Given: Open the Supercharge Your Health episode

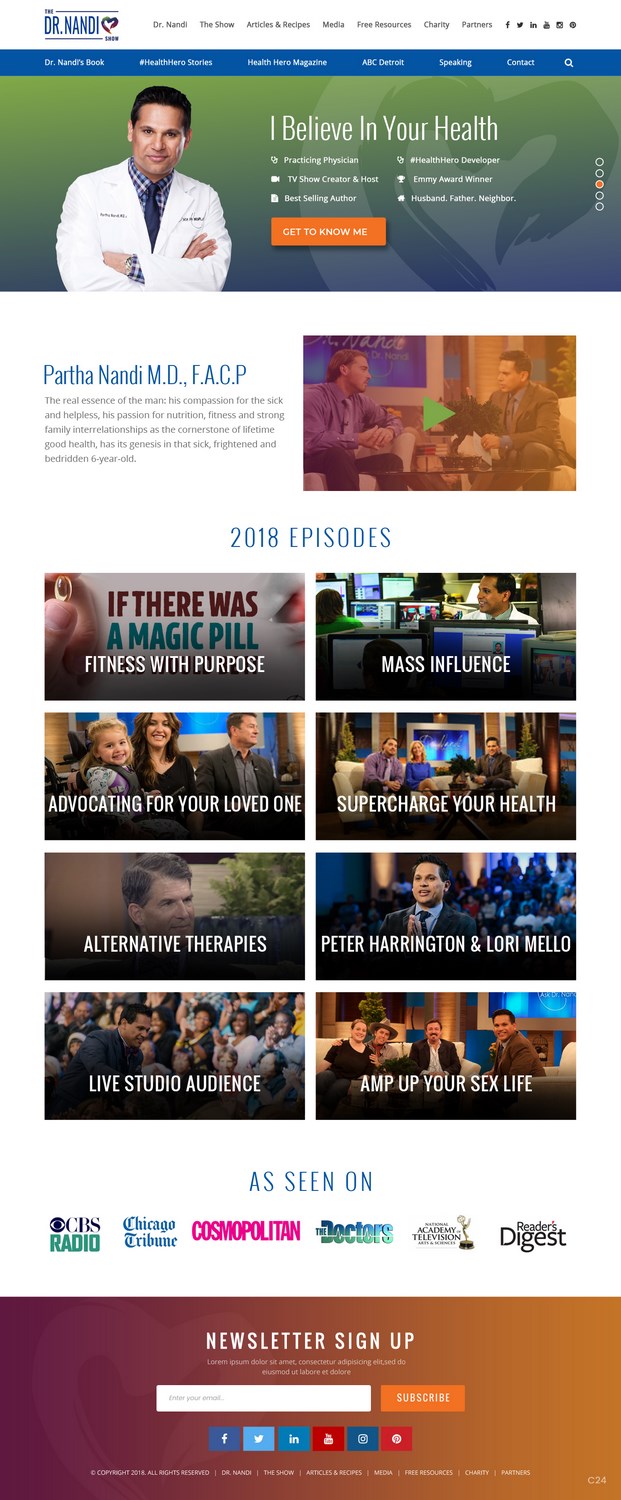Looking at the screenshot, I should [x=446, y=776].
